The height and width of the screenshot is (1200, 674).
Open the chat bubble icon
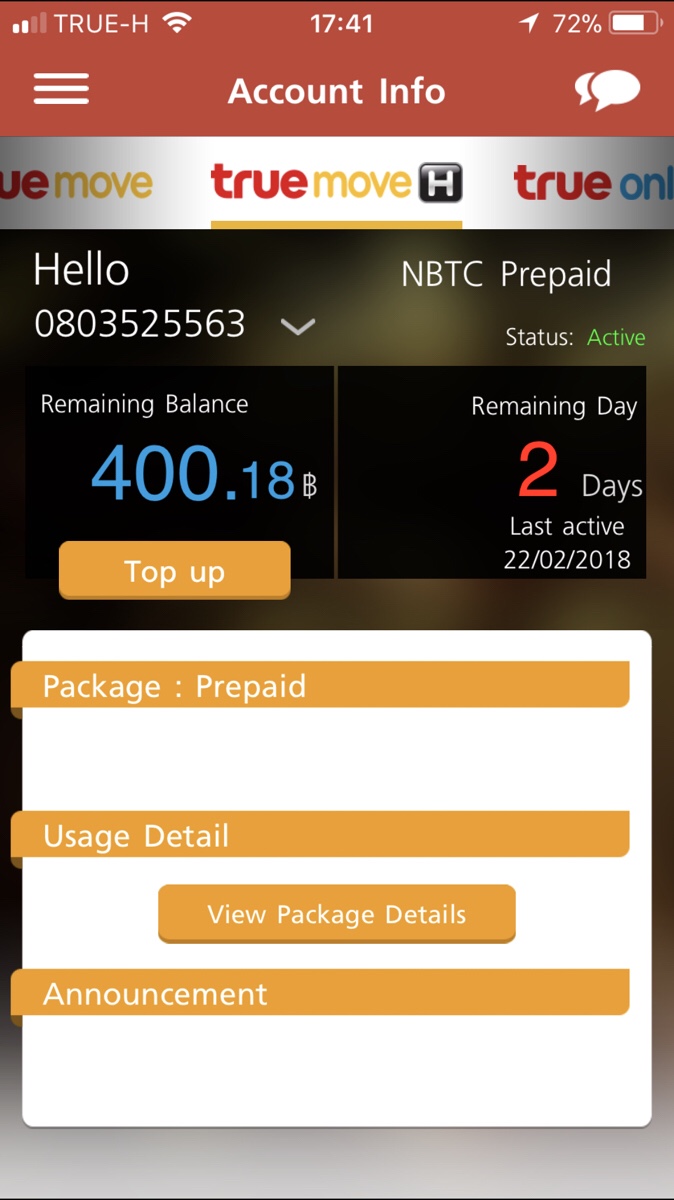(607, 90)
